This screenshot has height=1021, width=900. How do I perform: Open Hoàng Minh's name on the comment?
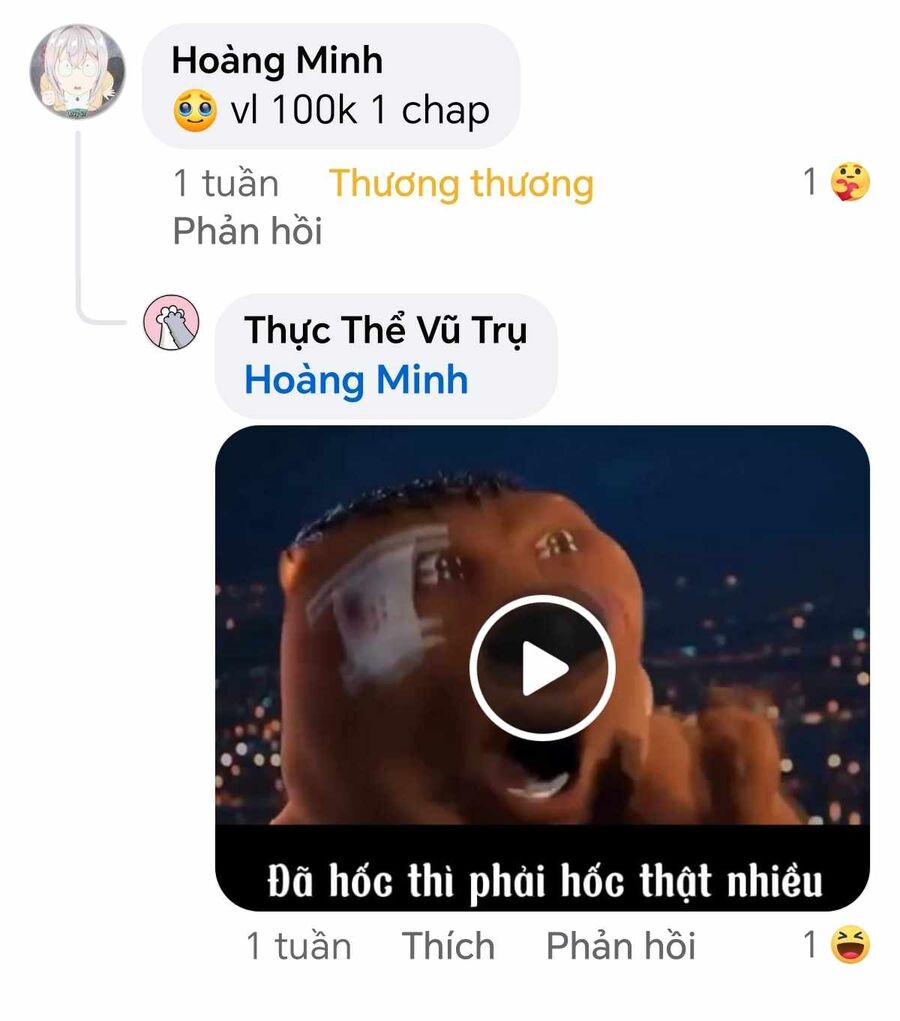click(277, 61)
